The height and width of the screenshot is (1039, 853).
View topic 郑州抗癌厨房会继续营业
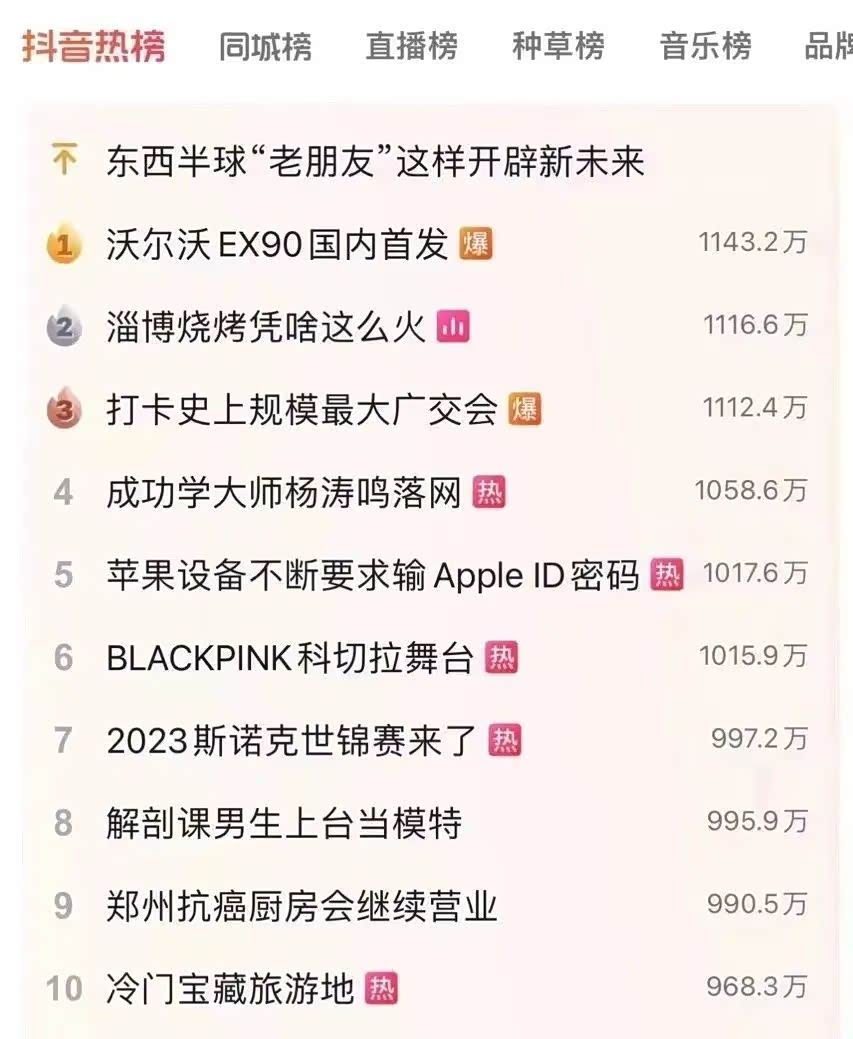[x=301, y=907]
